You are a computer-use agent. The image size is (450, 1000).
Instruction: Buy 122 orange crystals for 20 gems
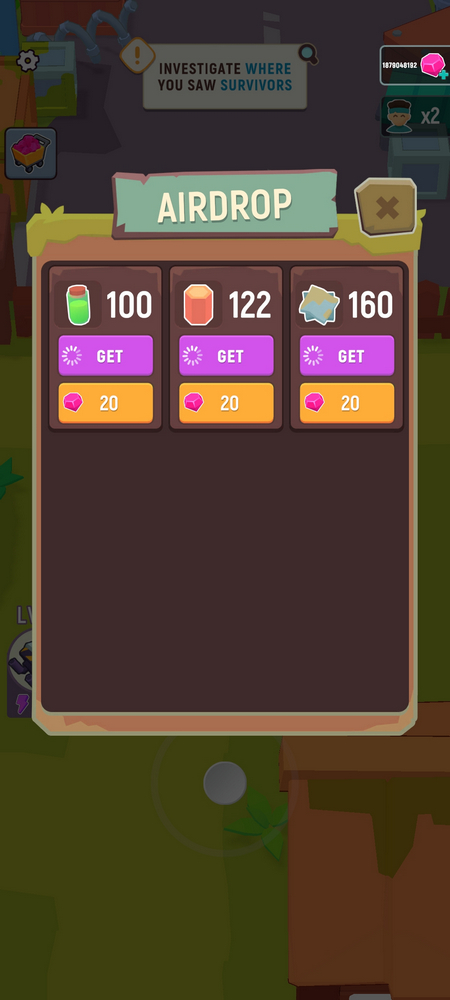(x=226, y=402)
